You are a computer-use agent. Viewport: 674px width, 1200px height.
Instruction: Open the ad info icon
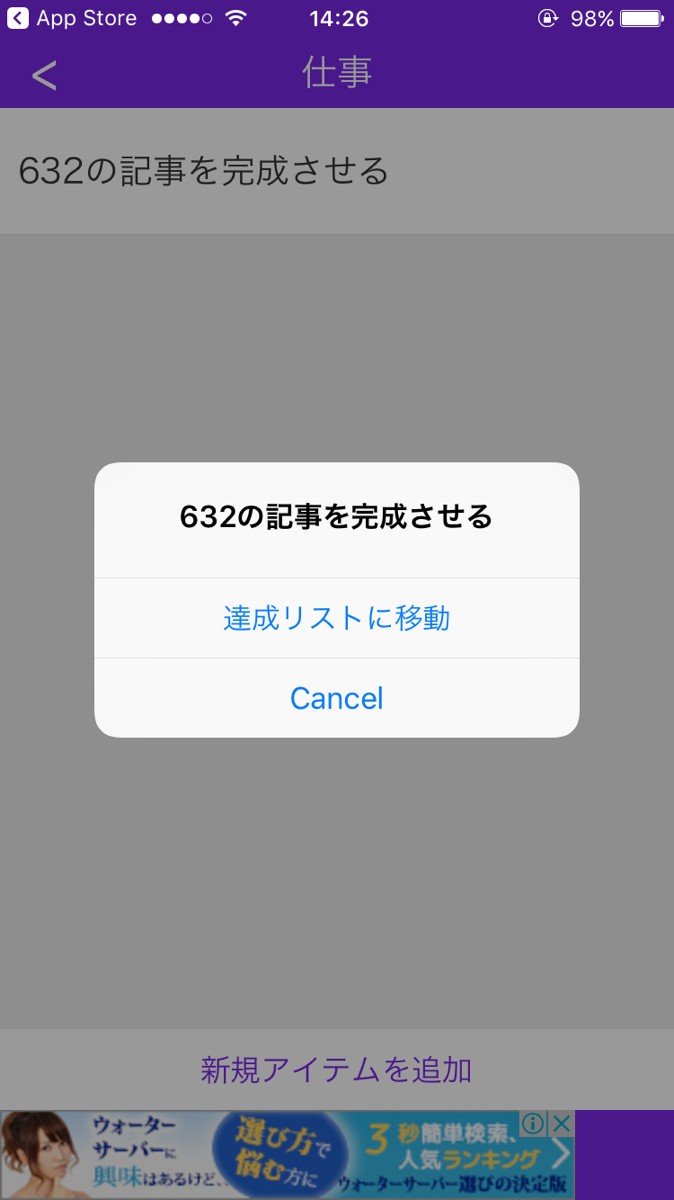point(534,1124)
